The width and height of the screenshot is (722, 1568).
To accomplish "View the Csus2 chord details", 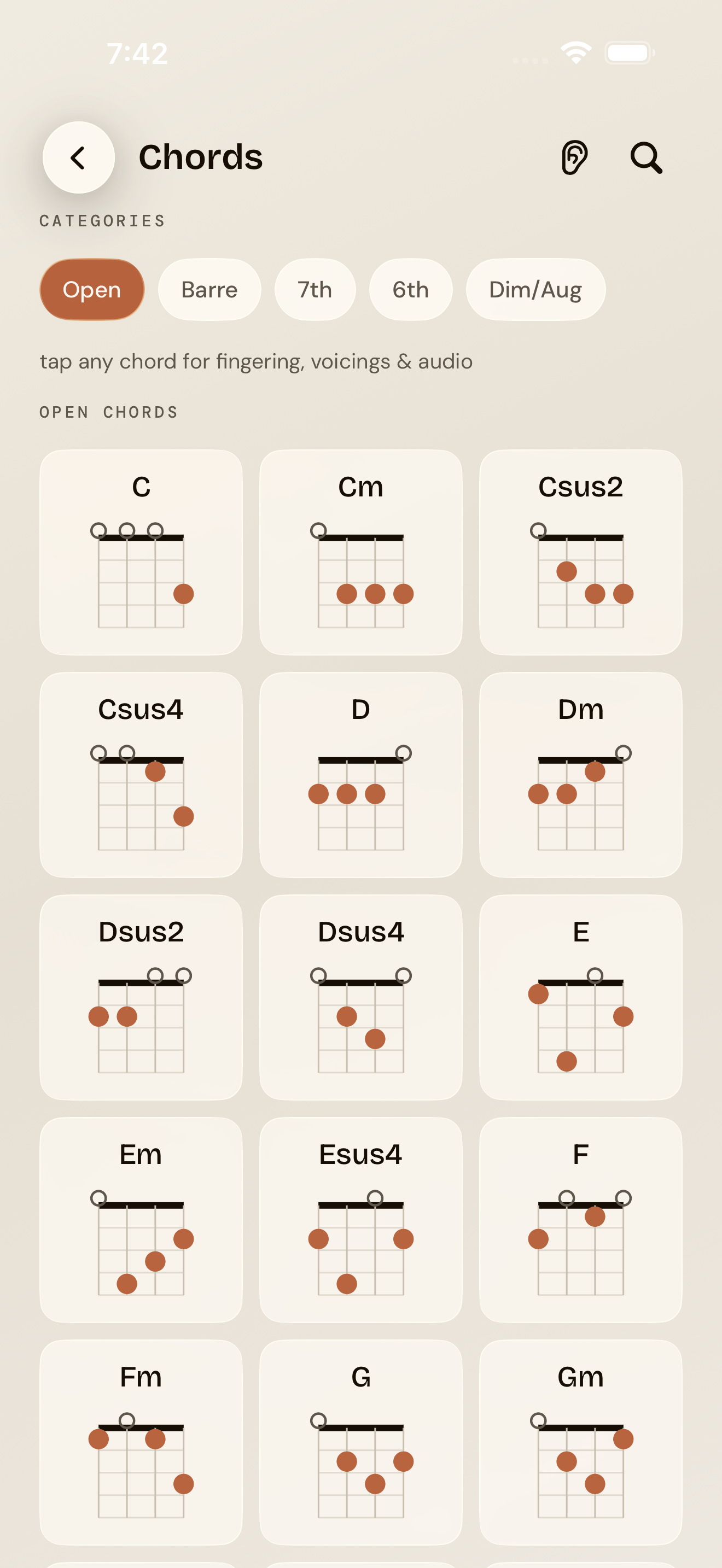I will tap(581, 552).
